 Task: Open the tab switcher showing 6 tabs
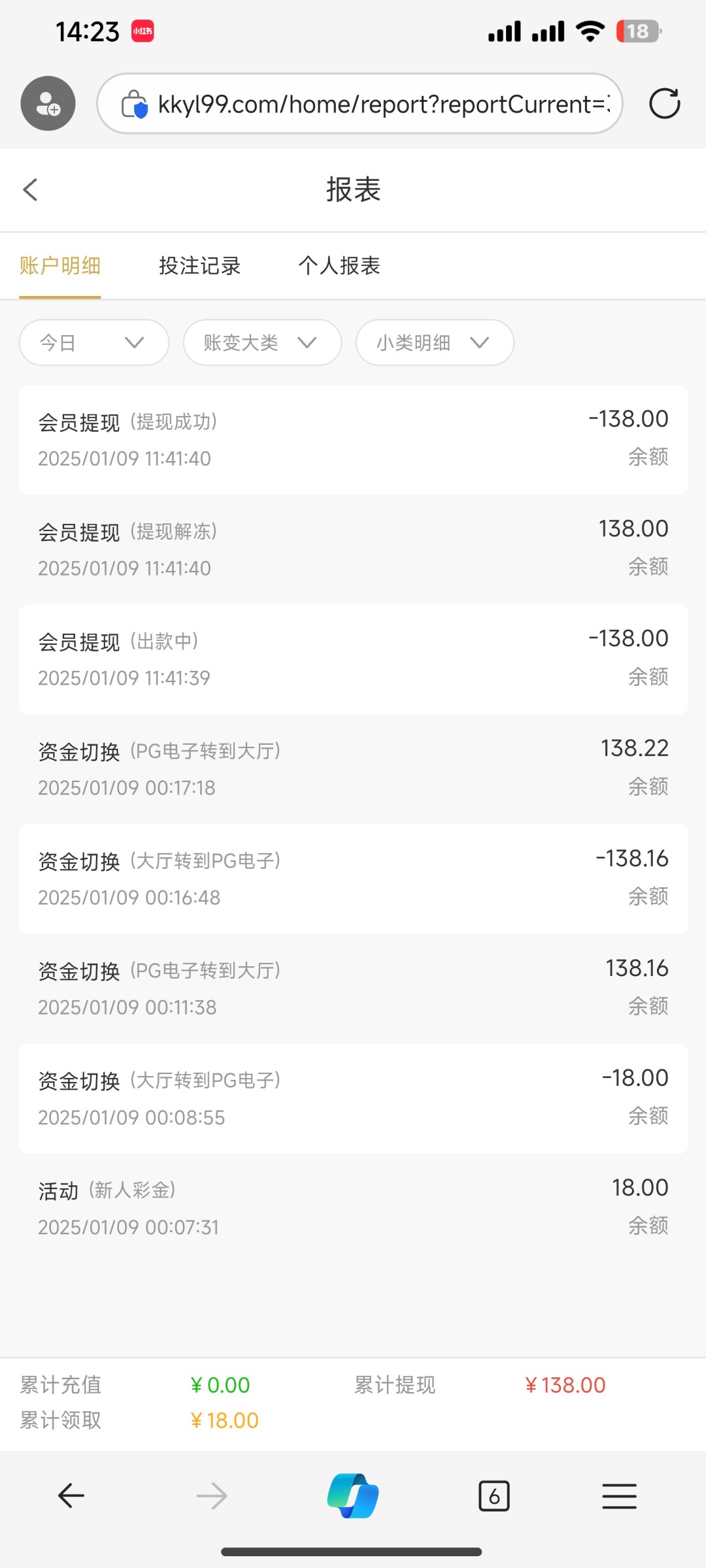click(494, 1495)
